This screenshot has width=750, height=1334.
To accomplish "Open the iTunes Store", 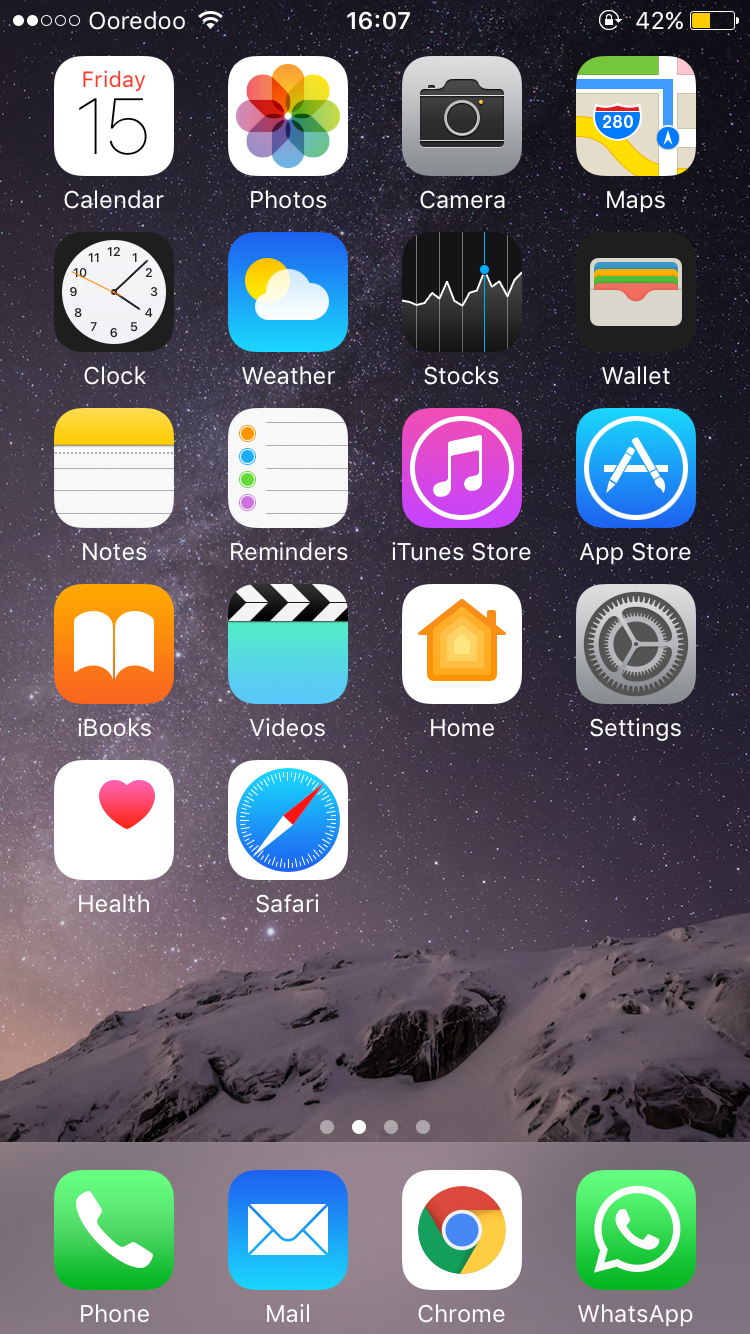I will [462, 468].
